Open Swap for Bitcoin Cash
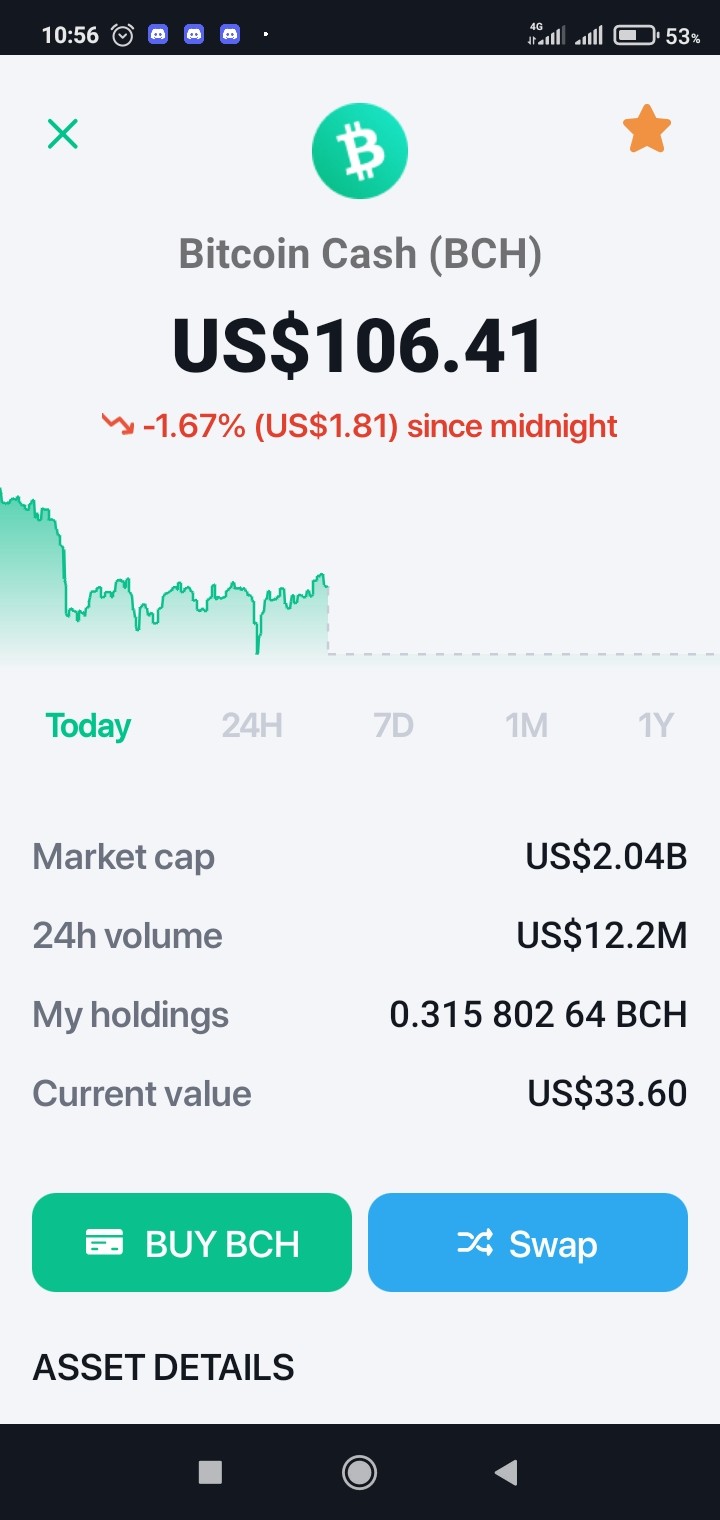 tap(528, 1242)
